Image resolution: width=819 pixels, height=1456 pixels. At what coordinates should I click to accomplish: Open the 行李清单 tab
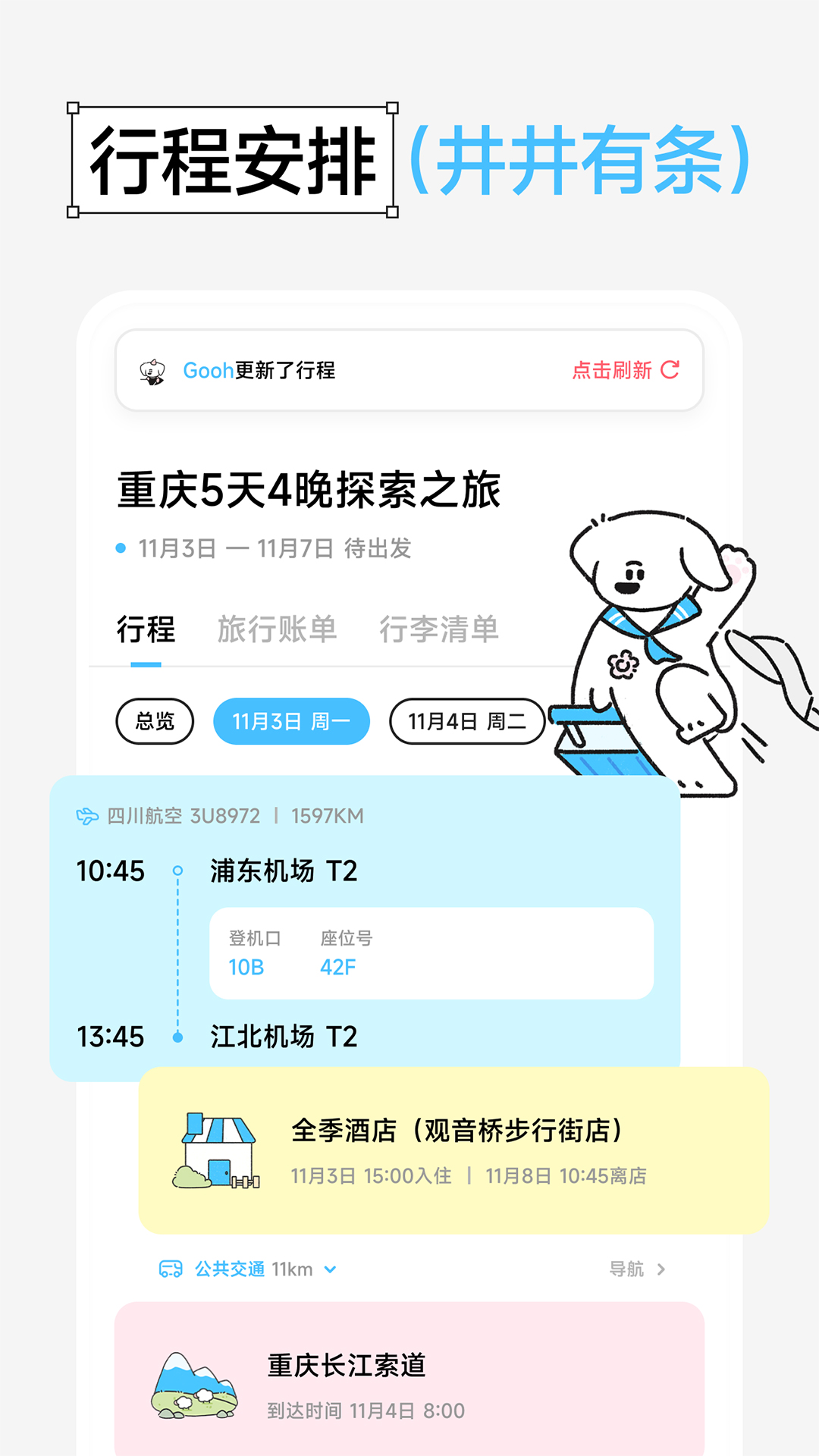[x=440, y=629]
